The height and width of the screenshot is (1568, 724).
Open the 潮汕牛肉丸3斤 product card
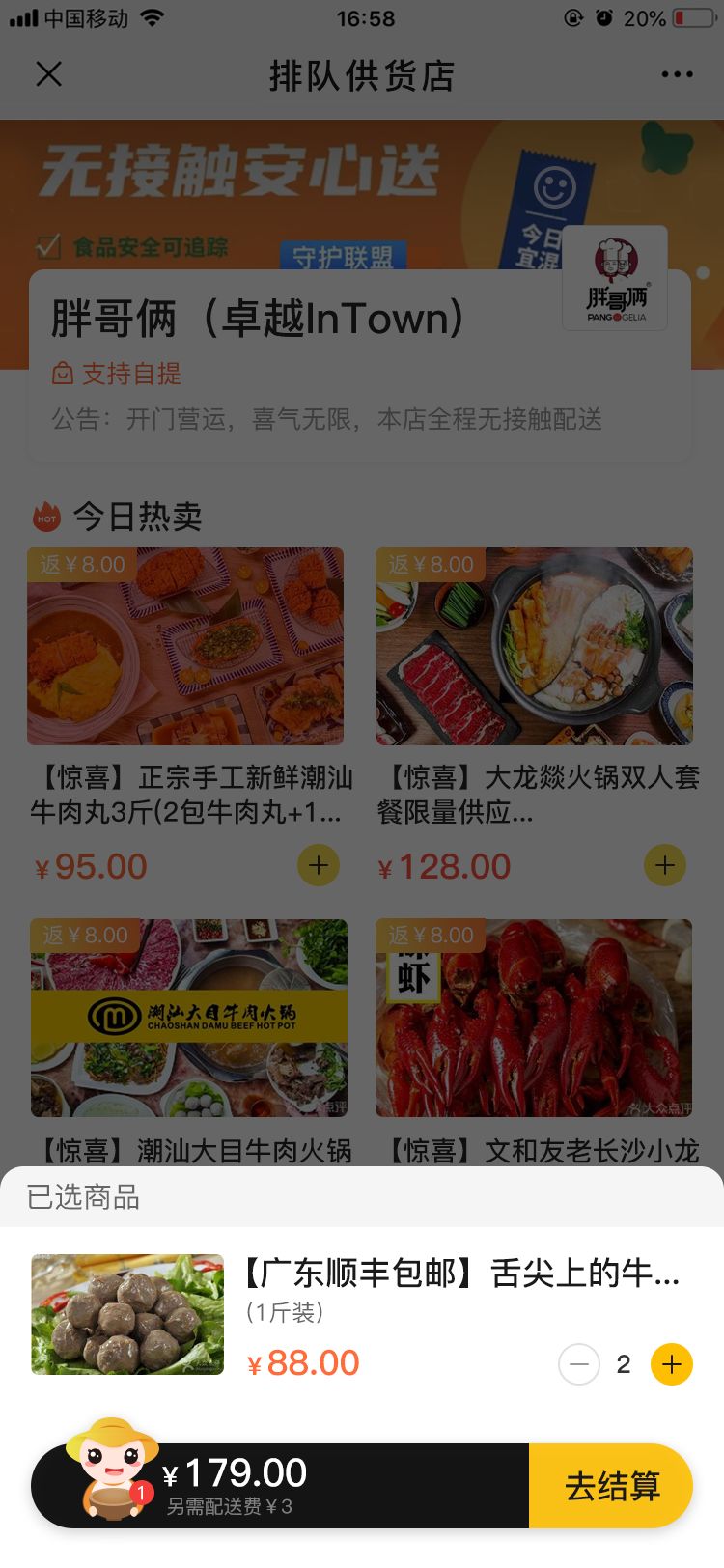(x=185, y=647)
